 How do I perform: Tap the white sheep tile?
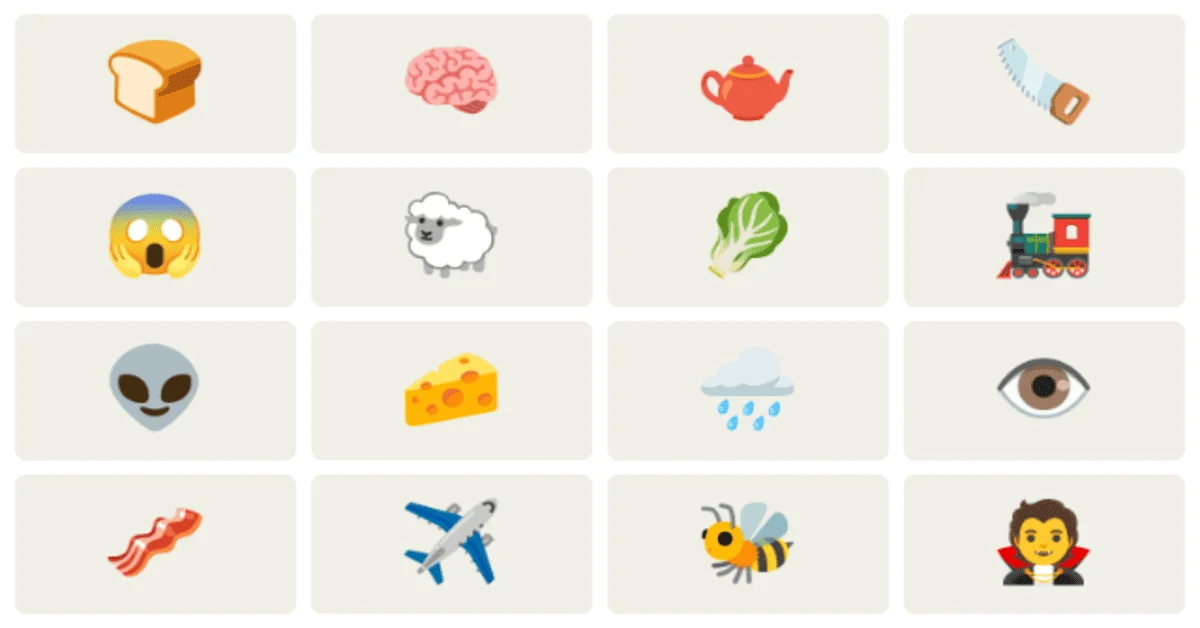(x=451, y=236)
